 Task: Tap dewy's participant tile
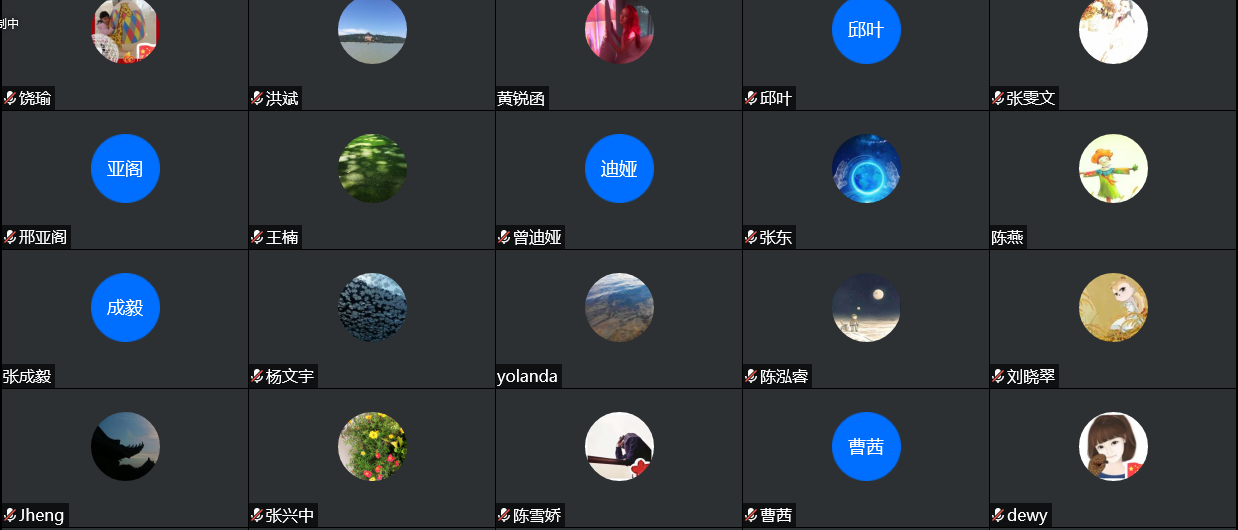coord(1113,458)
